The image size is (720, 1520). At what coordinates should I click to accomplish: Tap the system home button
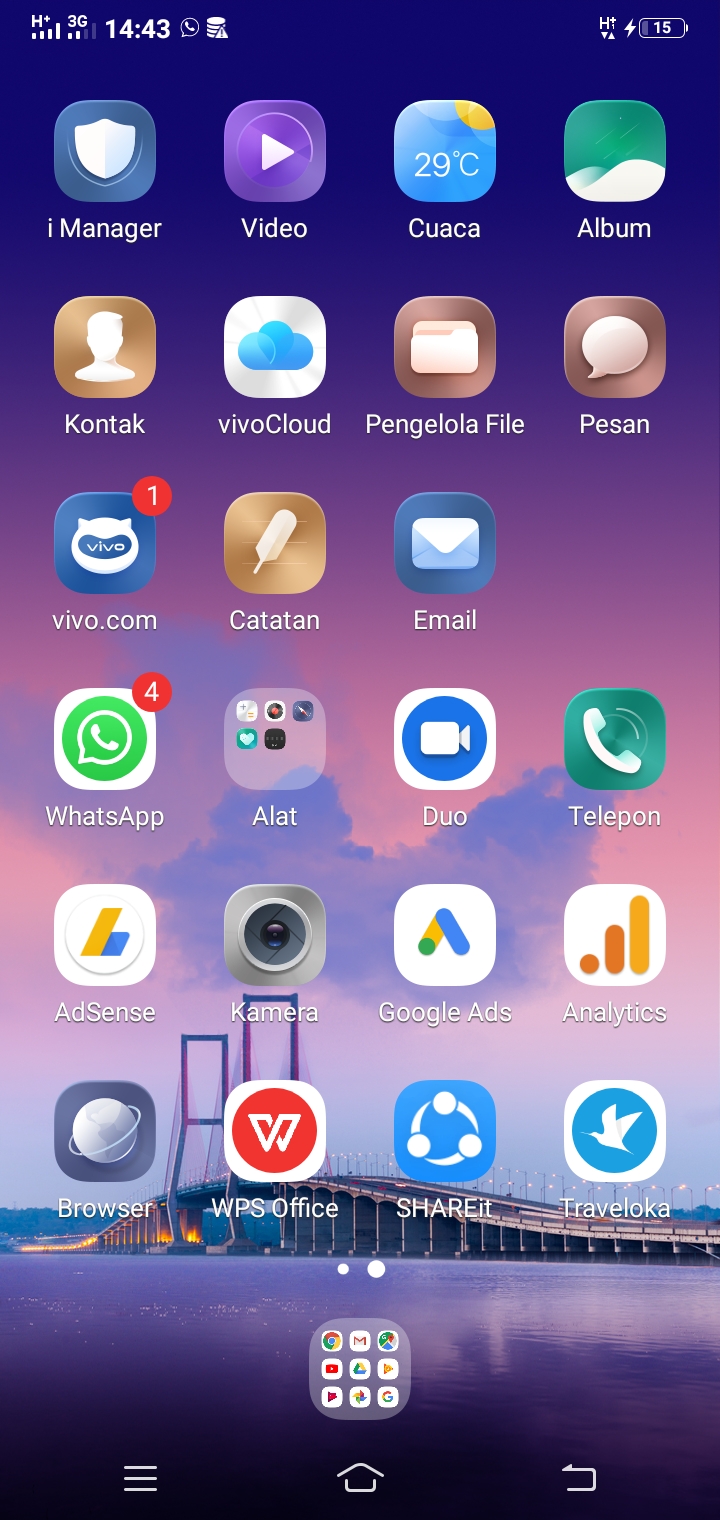(x=360, y=1477)
